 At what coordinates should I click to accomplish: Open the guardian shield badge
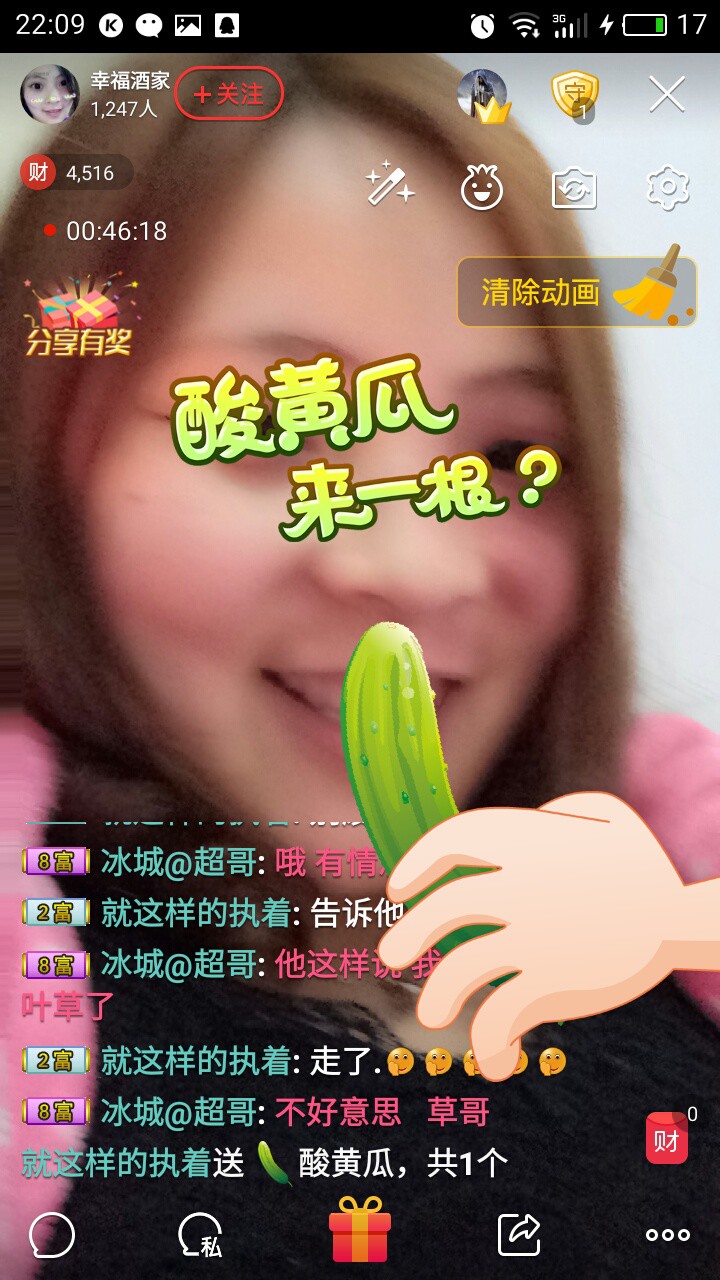[x=575, y=95]
